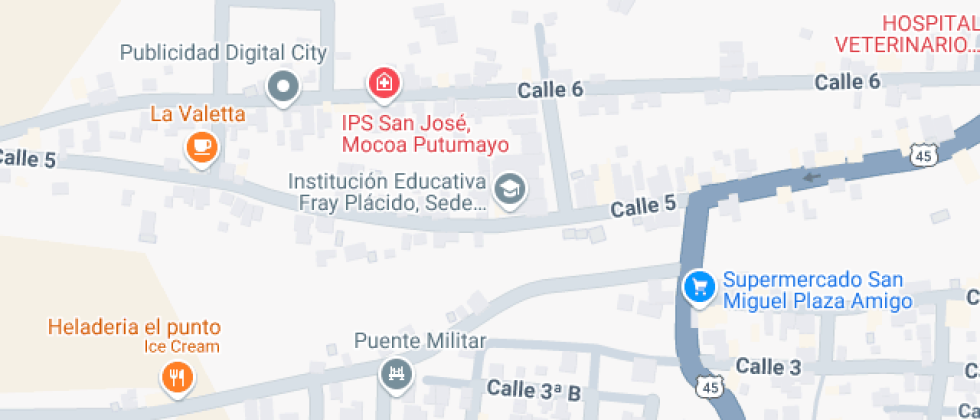The width and height of the screenshot is (980, 420).
Task: Tap the Puente Militar bridge pin
Action: [x=396, y=375]
